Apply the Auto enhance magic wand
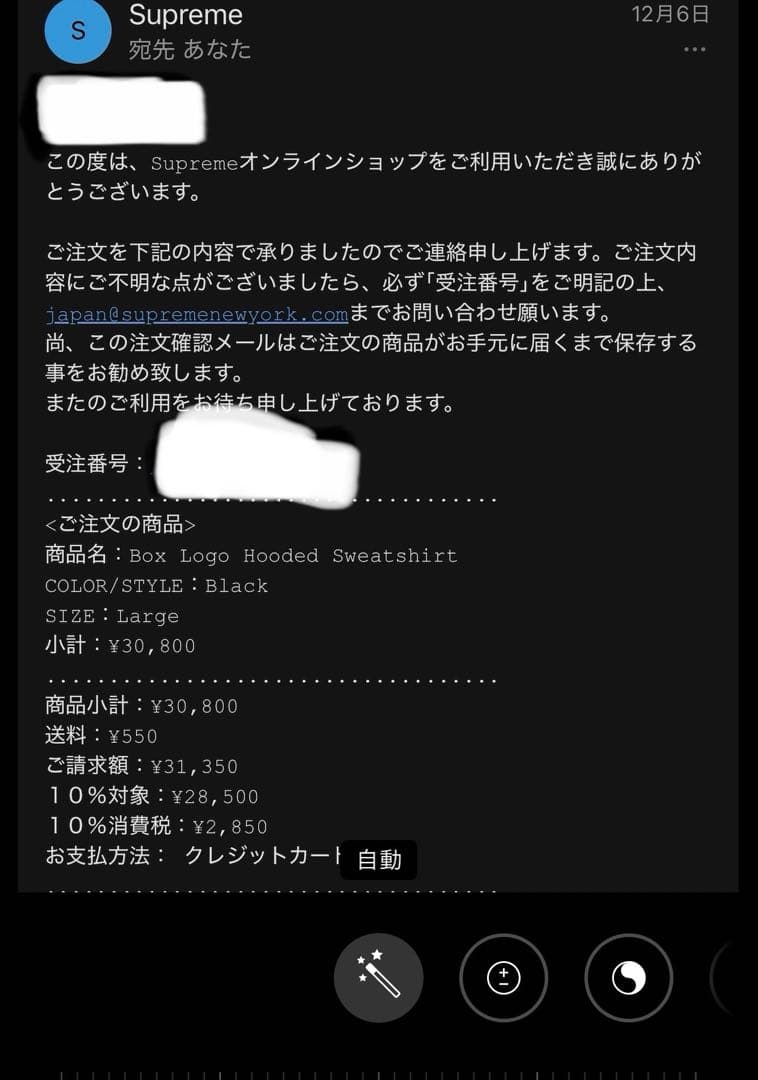The height and width of the screenshot is (1080, 758). 379,977
